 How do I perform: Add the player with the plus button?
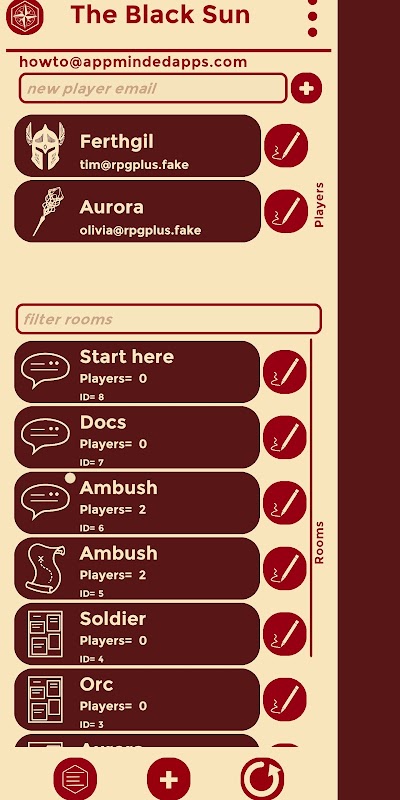[x=307, y=88]
